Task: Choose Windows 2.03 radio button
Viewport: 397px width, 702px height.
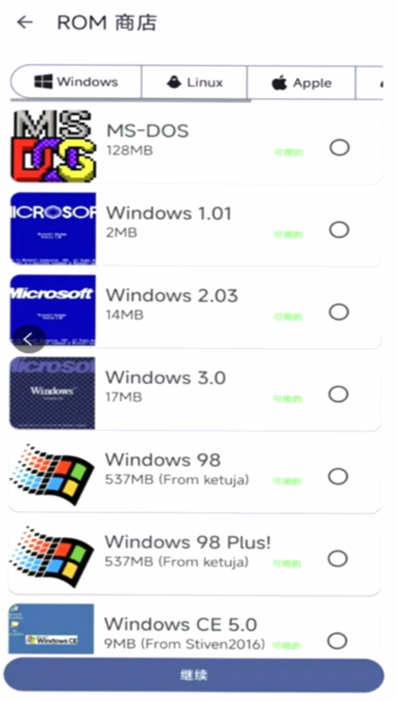Action: [x=339, y=312]
